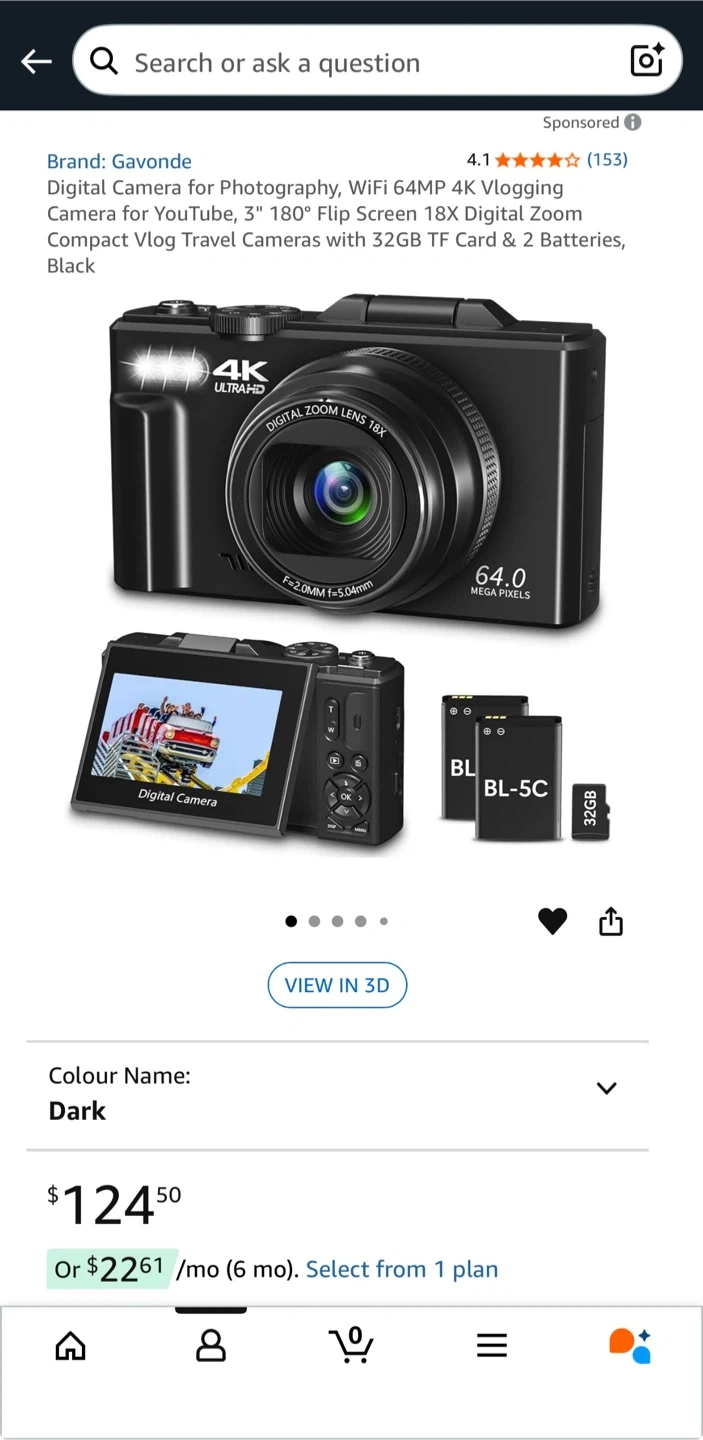
Task: Switch to the Home tab
Action: 70,1346
